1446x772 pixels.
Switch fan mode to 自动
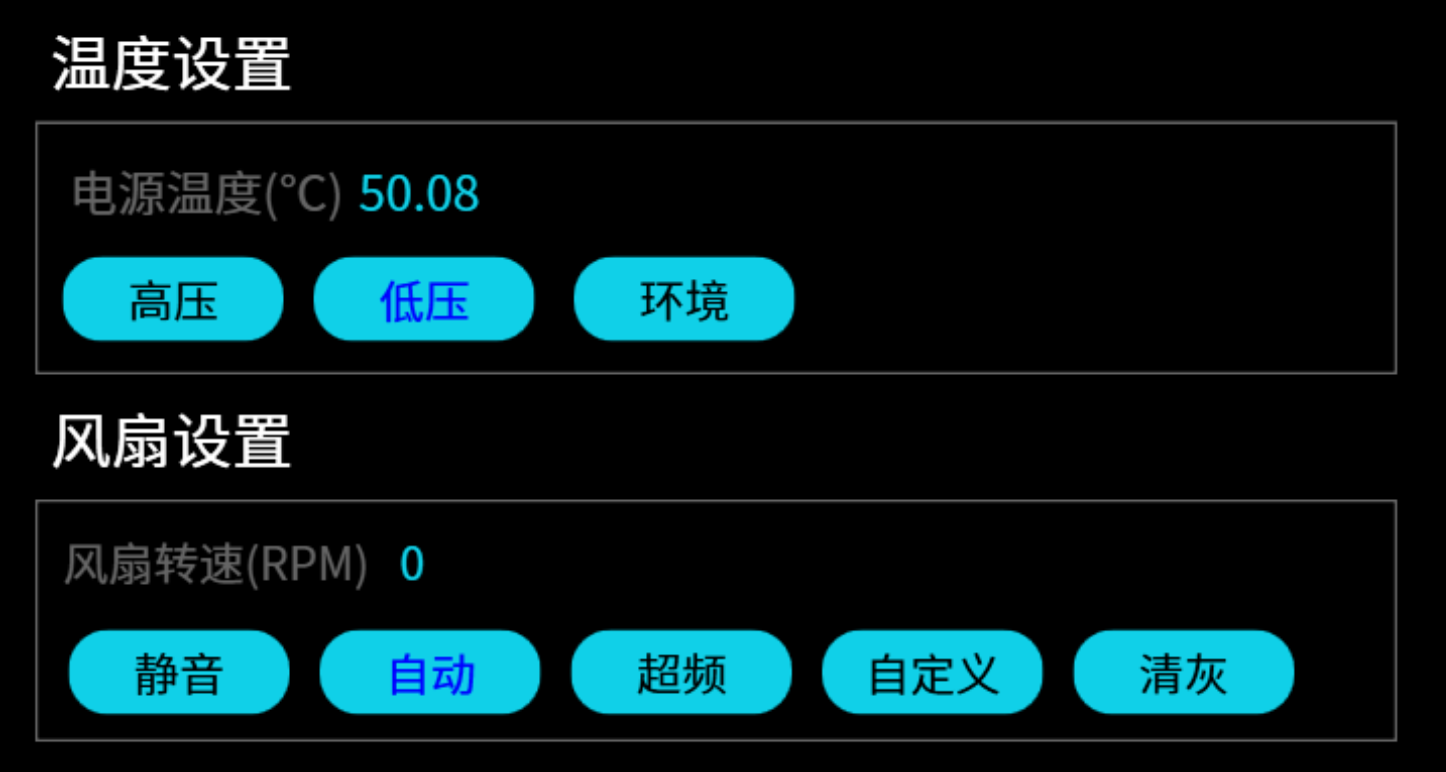pos(430,673)
